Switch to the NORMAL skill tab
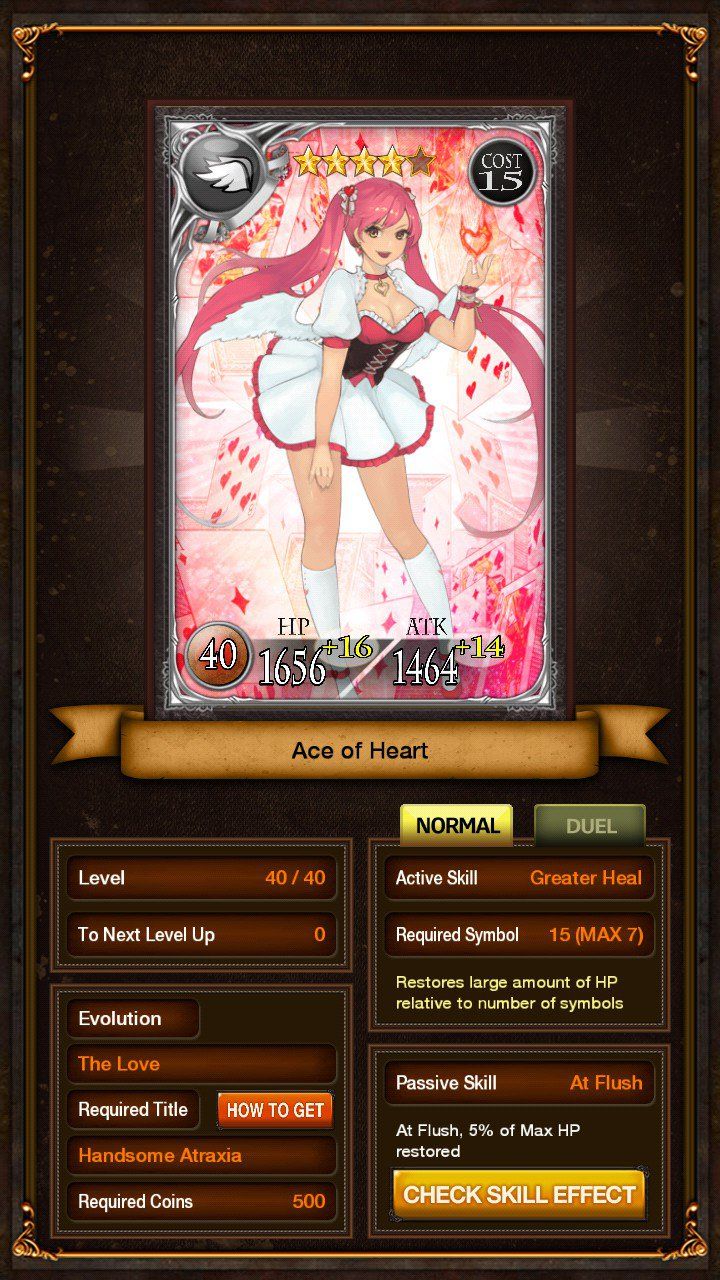720x1280 pixels. (x=456, y=825)
